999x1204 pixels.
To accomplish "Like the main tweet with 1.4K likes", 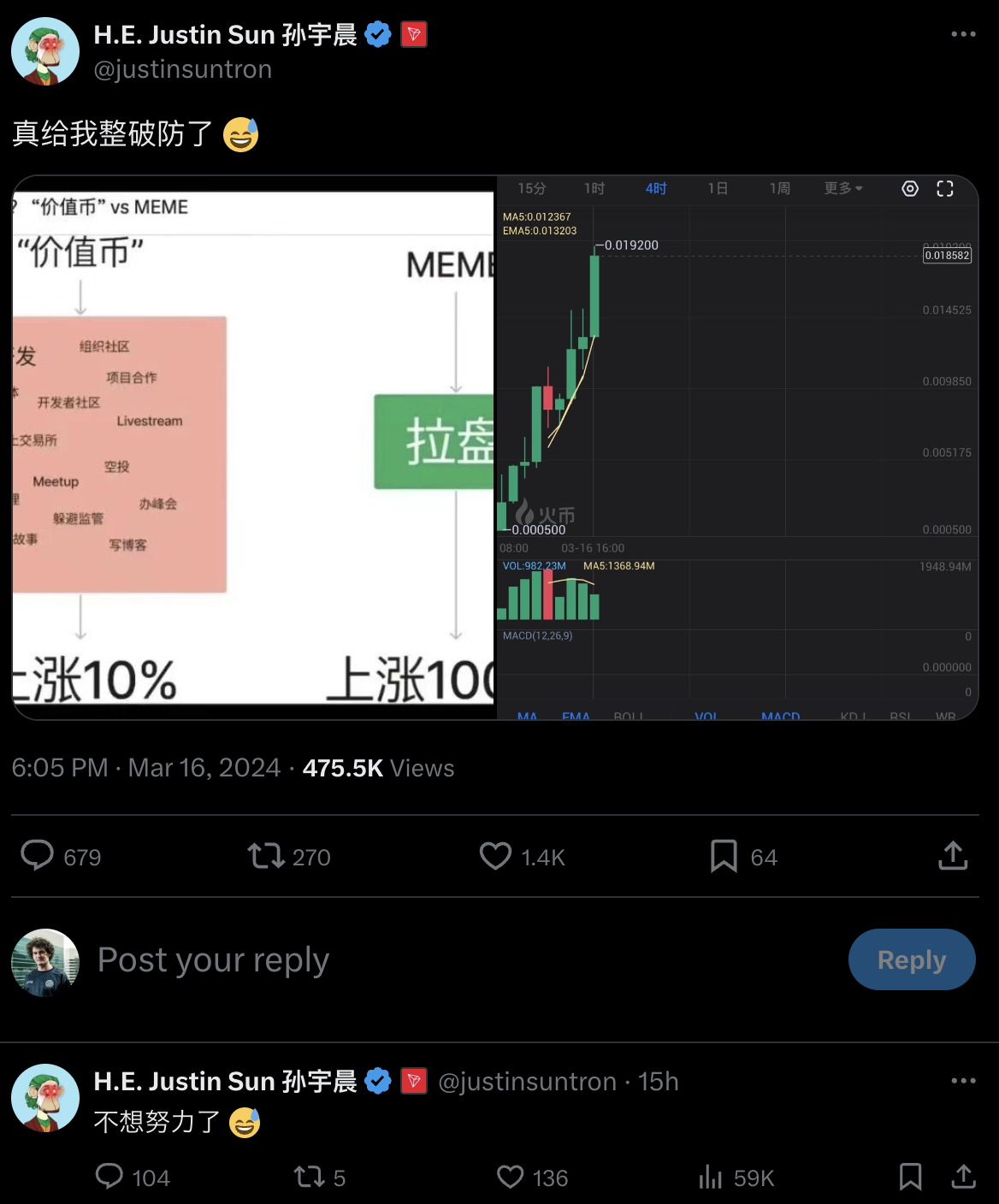I will click(495, 856).
